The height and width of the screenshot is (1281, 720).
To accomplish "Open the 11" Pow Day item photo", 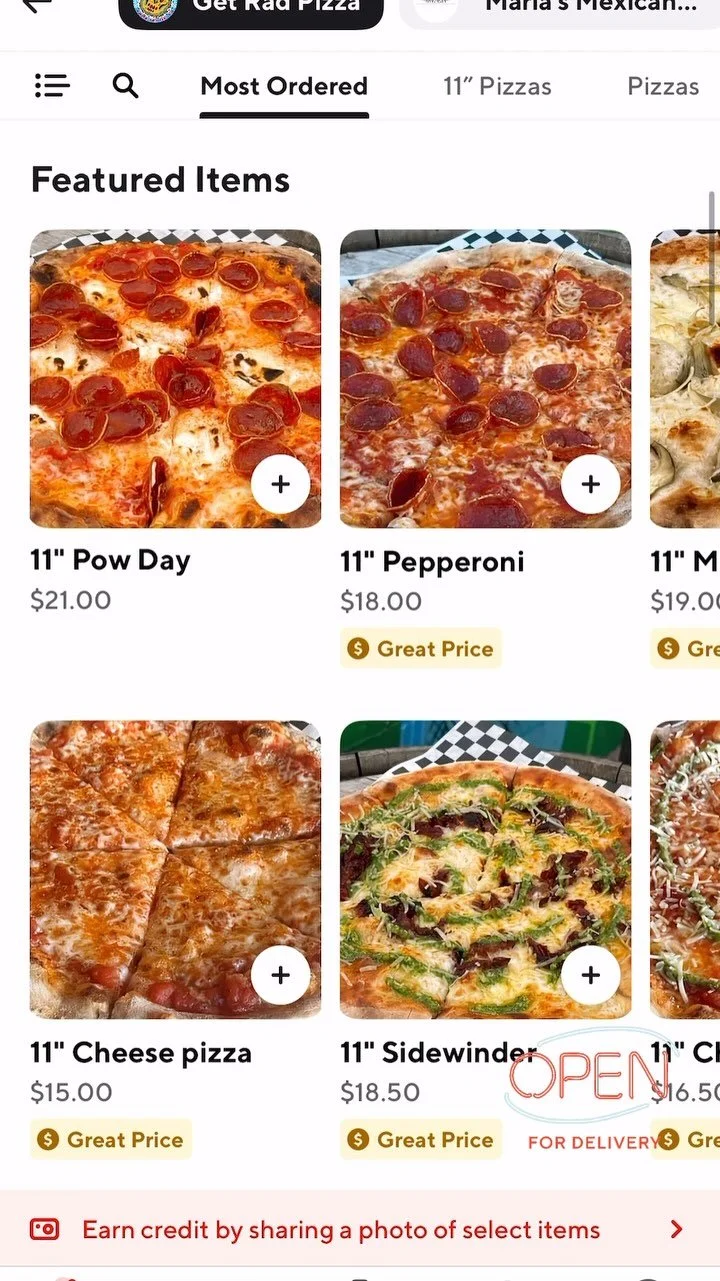I will coord(150,360).
